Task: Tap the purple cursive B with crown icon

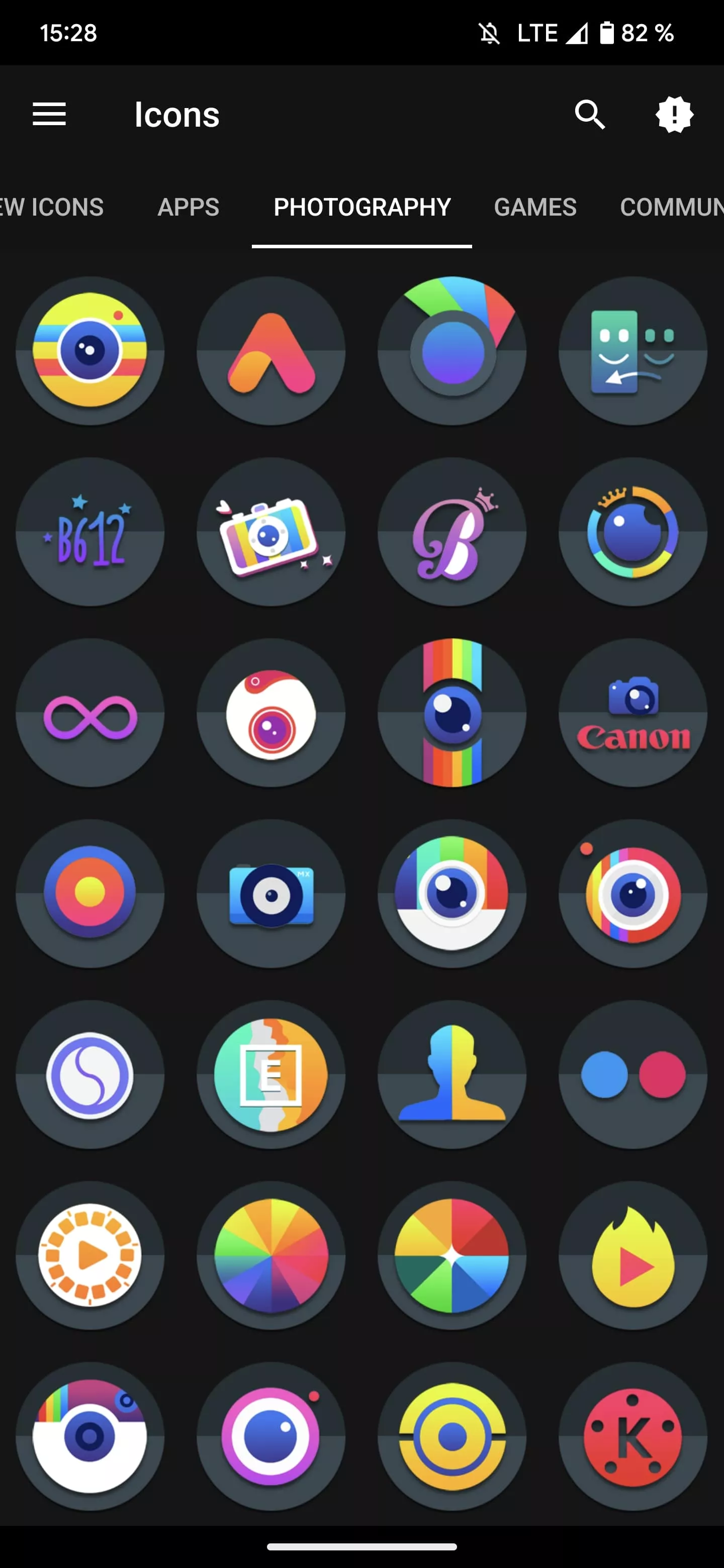Action: 452,532
